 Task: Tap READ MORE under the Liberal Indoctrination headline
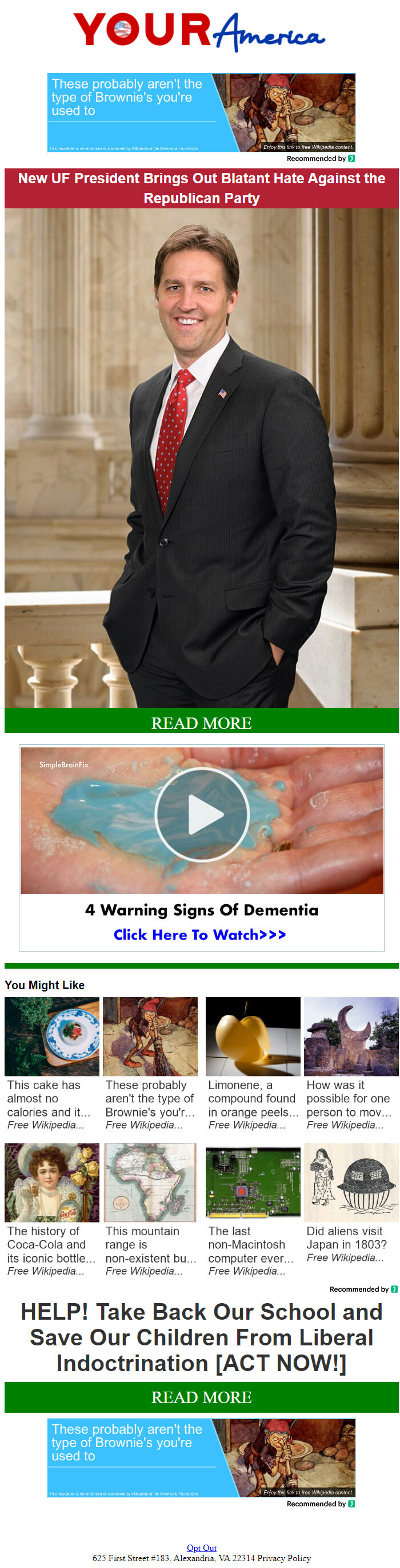click(x=201, y=1396)
